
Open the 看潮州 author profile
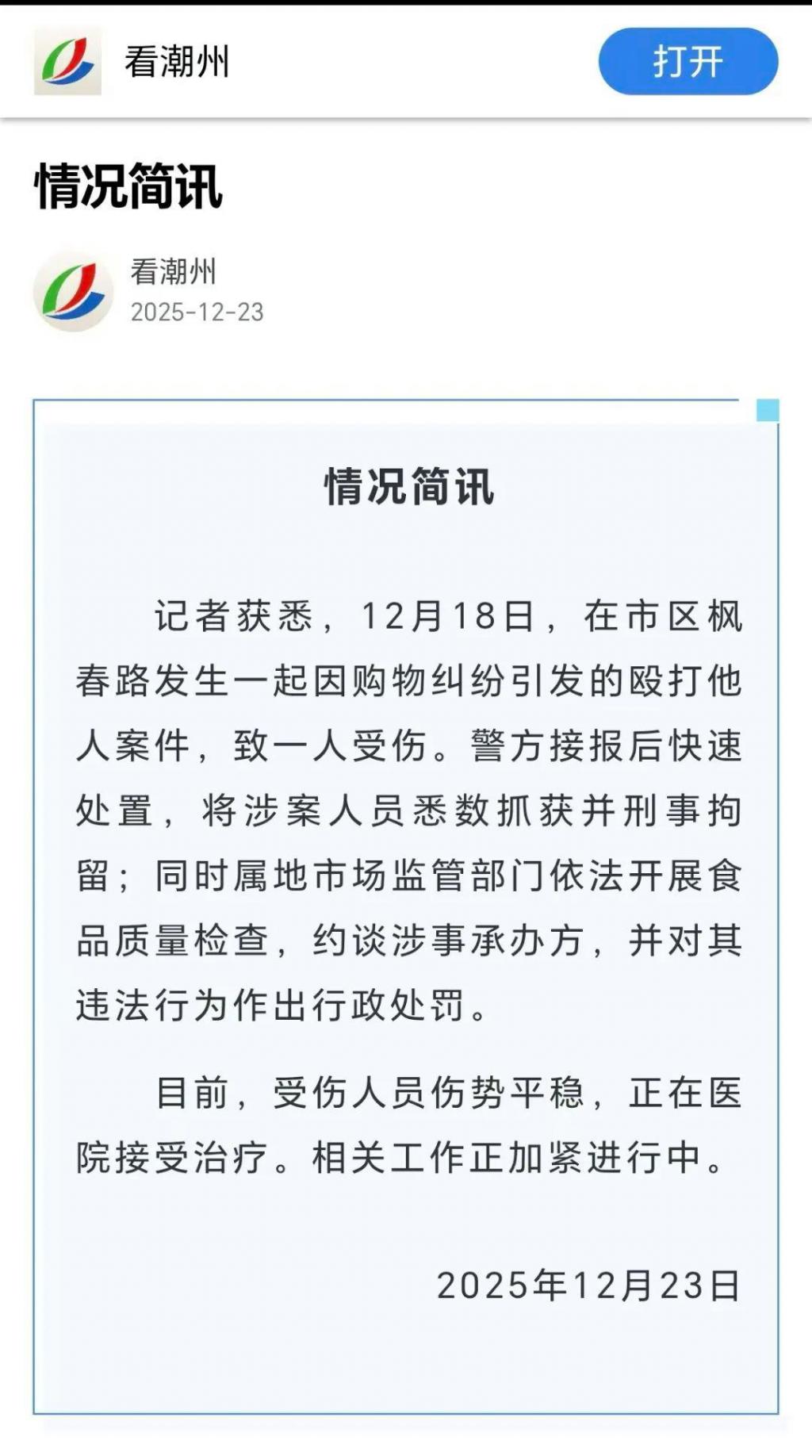173,272
